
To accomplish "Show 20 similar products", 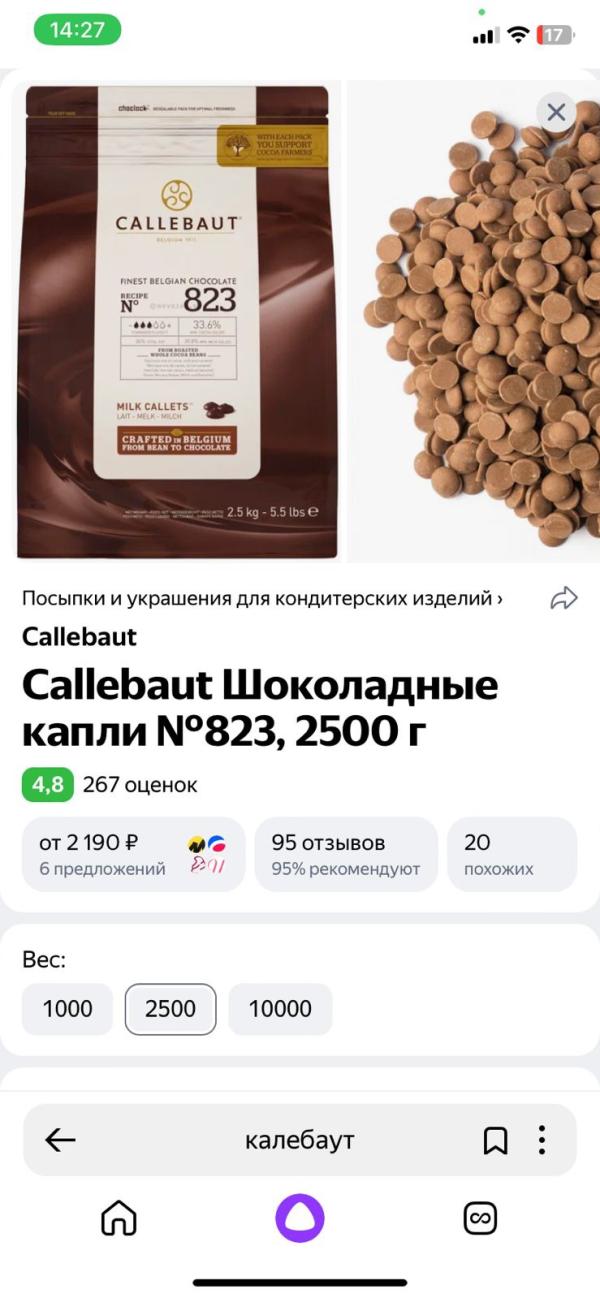I will pos(511,854).
